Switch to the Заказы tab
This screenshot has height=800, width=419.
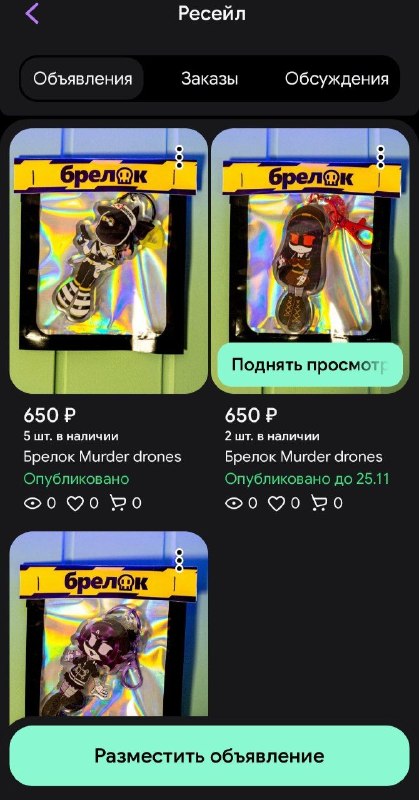(x=209, y=79)
